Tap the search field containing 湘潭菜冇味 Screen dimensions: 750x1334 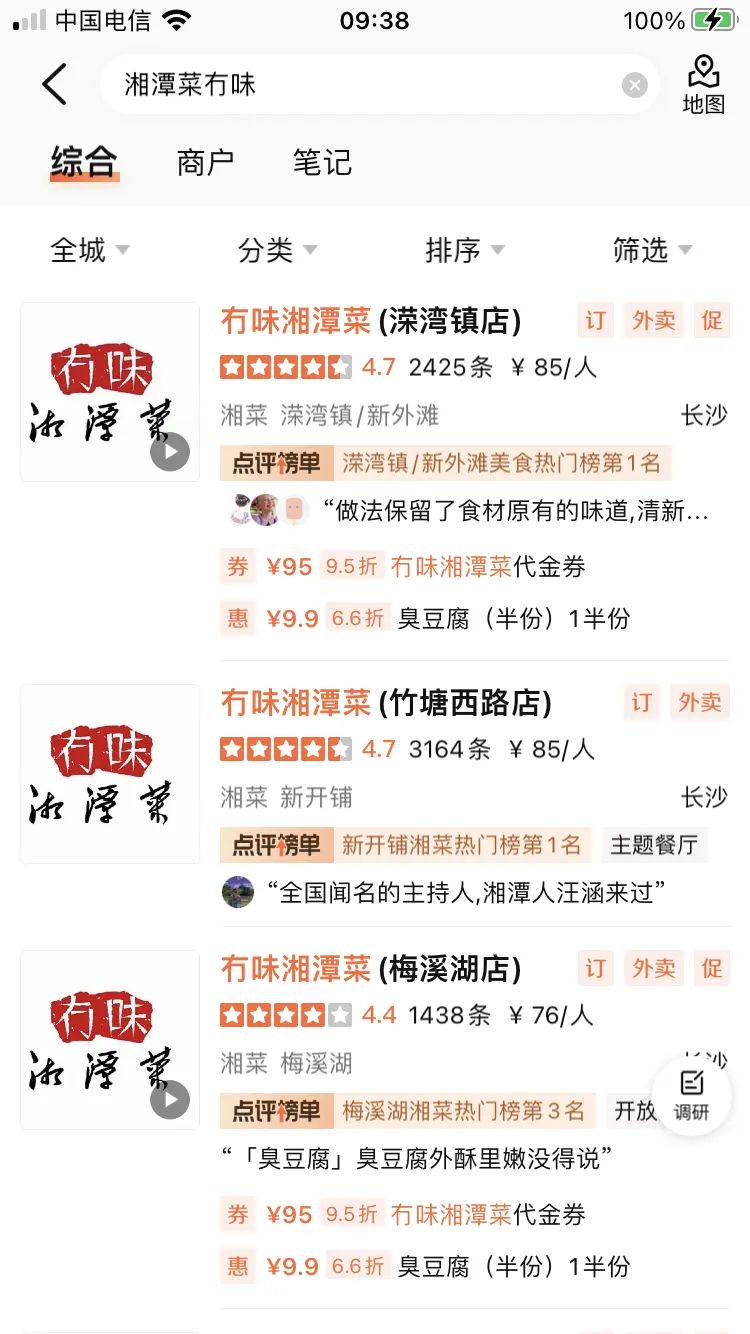(360, 85)
